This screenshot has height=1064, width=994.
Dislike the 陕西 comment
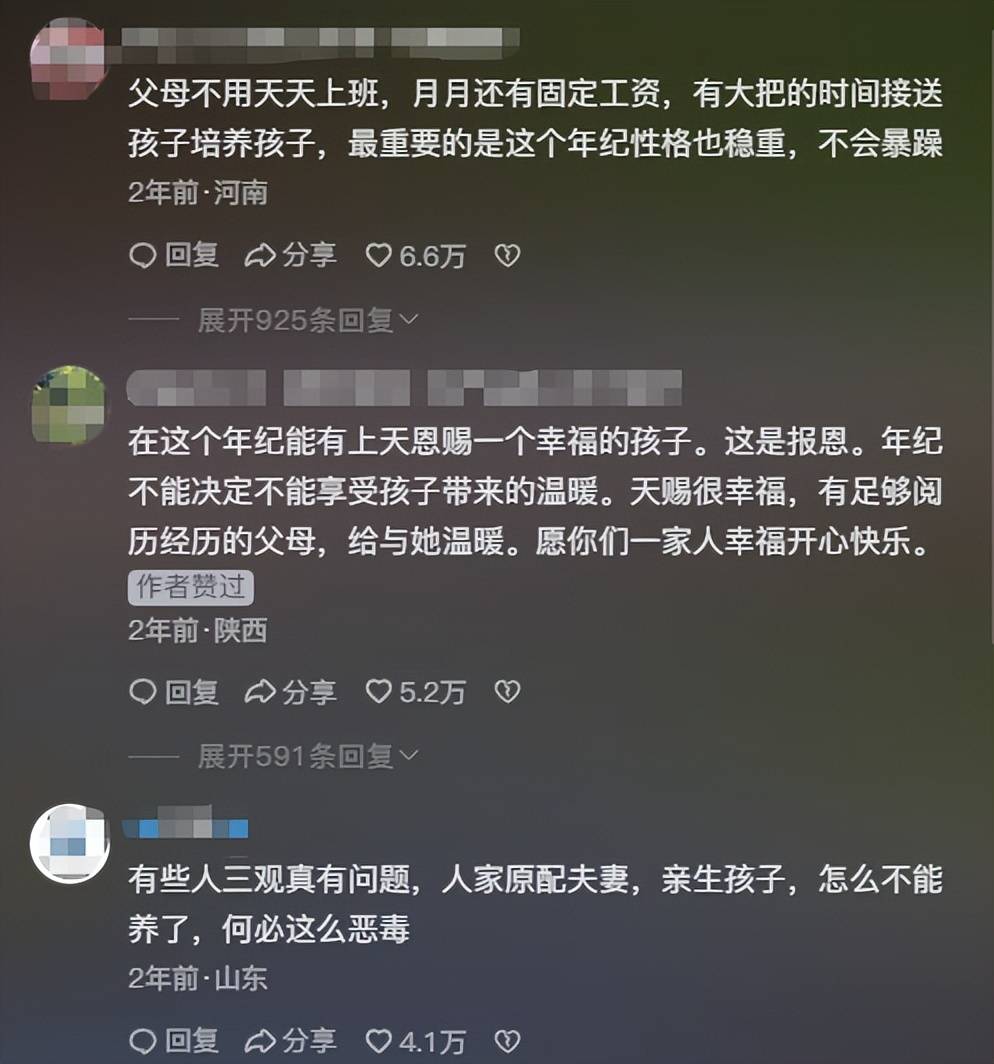(507, 691)
